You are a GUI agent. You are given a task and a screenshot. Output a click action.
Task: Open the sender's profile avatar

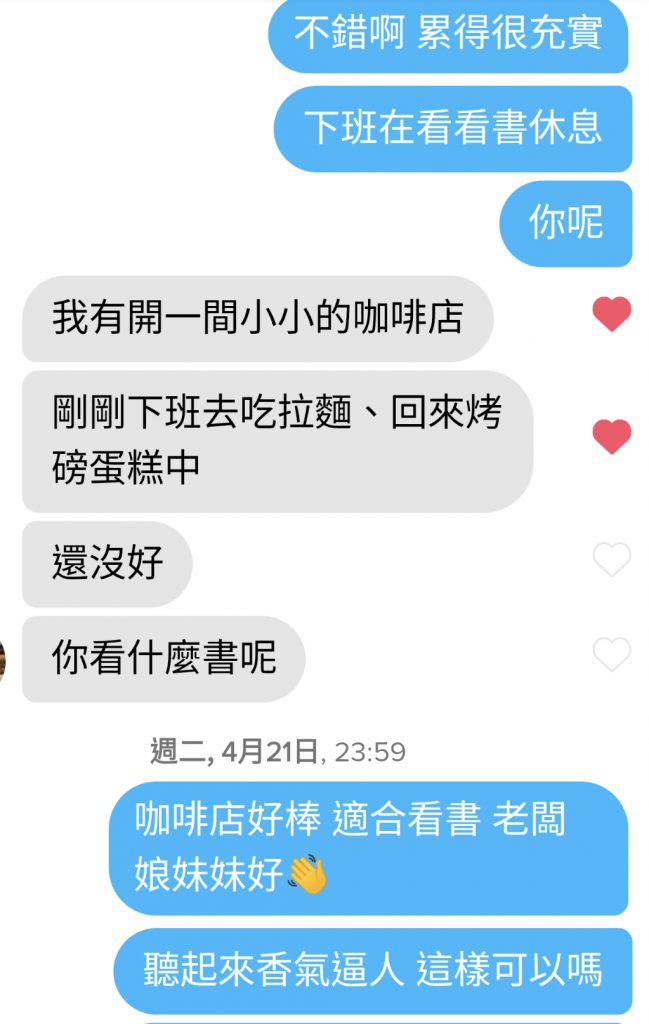[3, 660]
